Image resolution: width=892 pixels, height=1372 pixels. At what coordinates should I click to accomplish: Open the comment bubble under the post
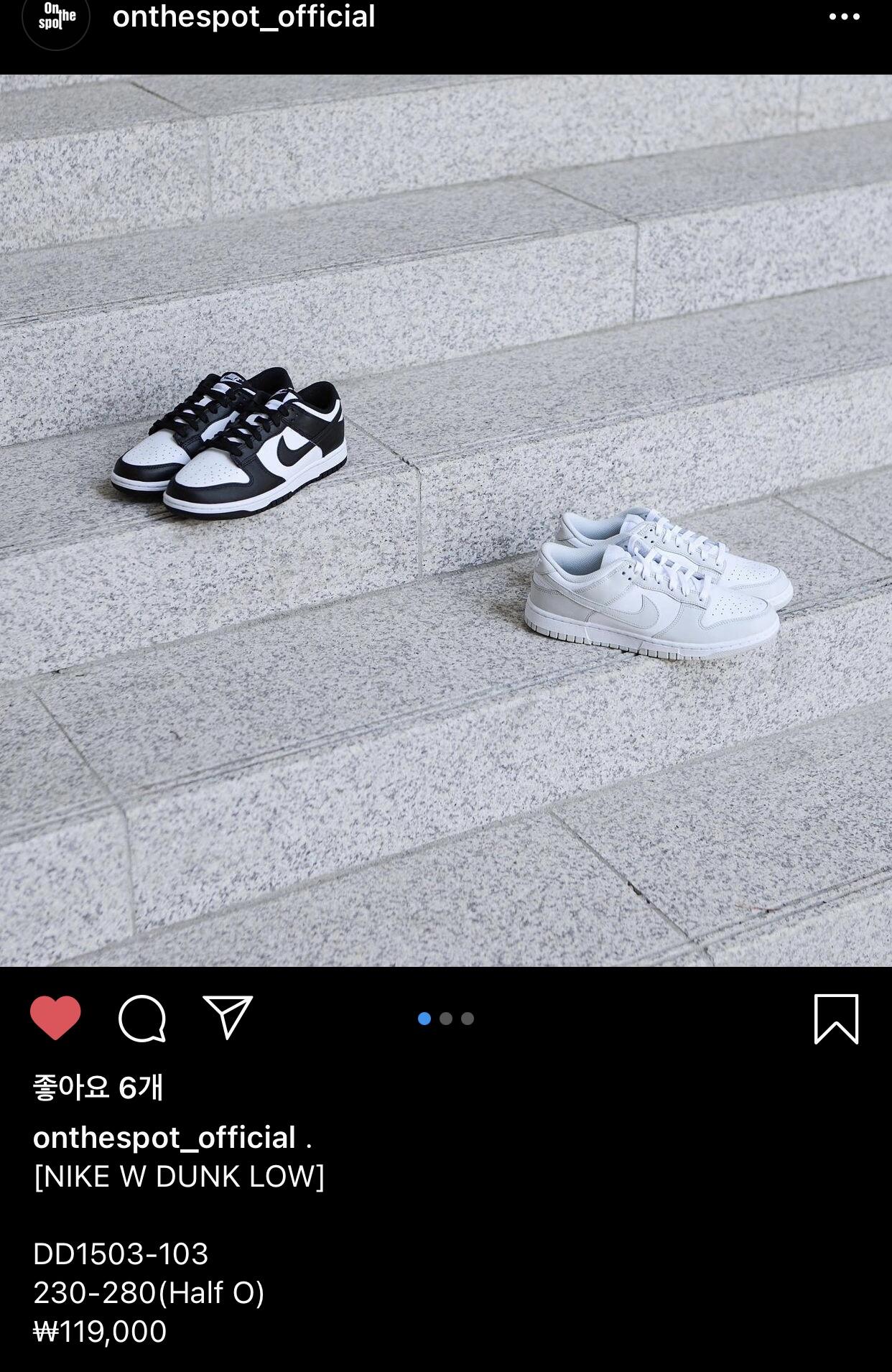coord(142,1019)
